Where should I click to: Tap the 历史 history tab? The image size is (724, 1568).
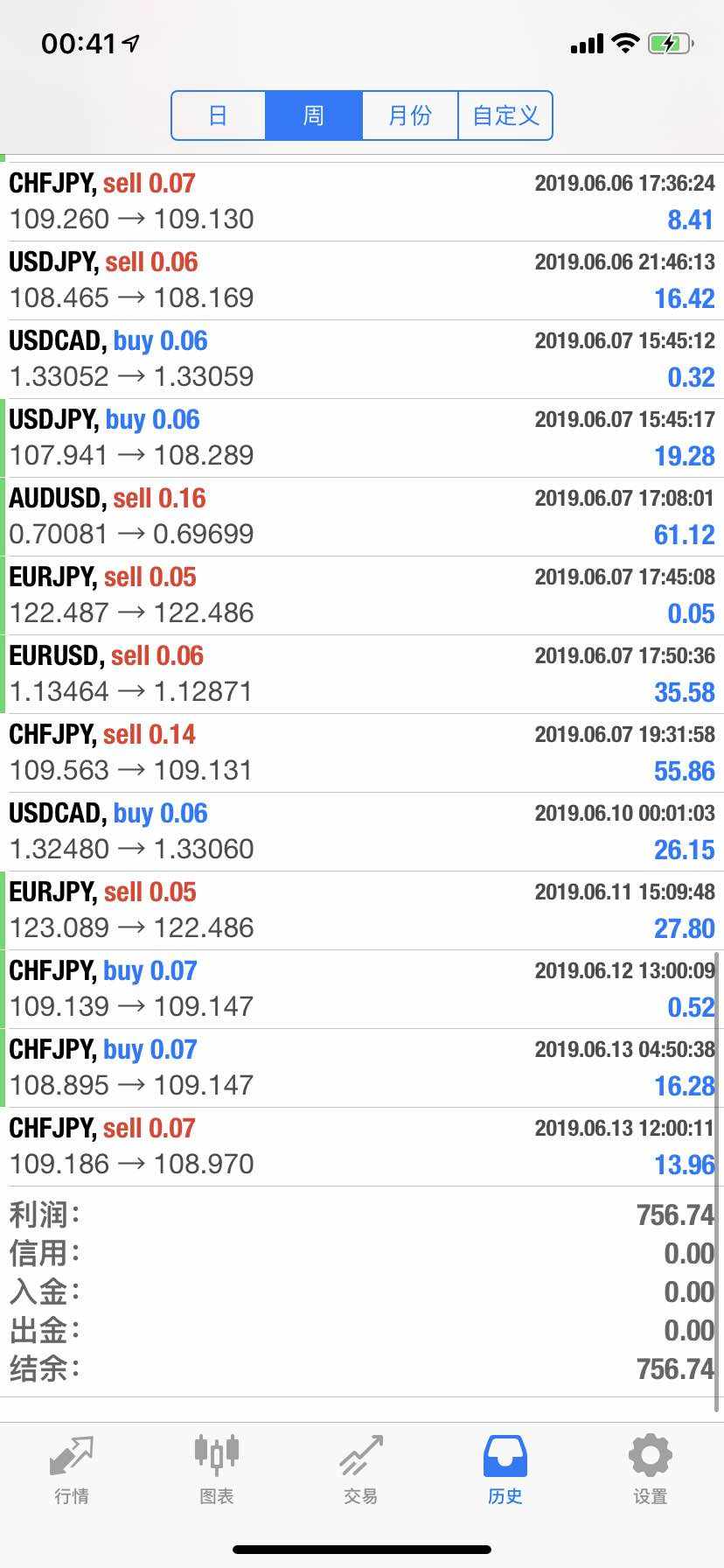pos(505,1470)
